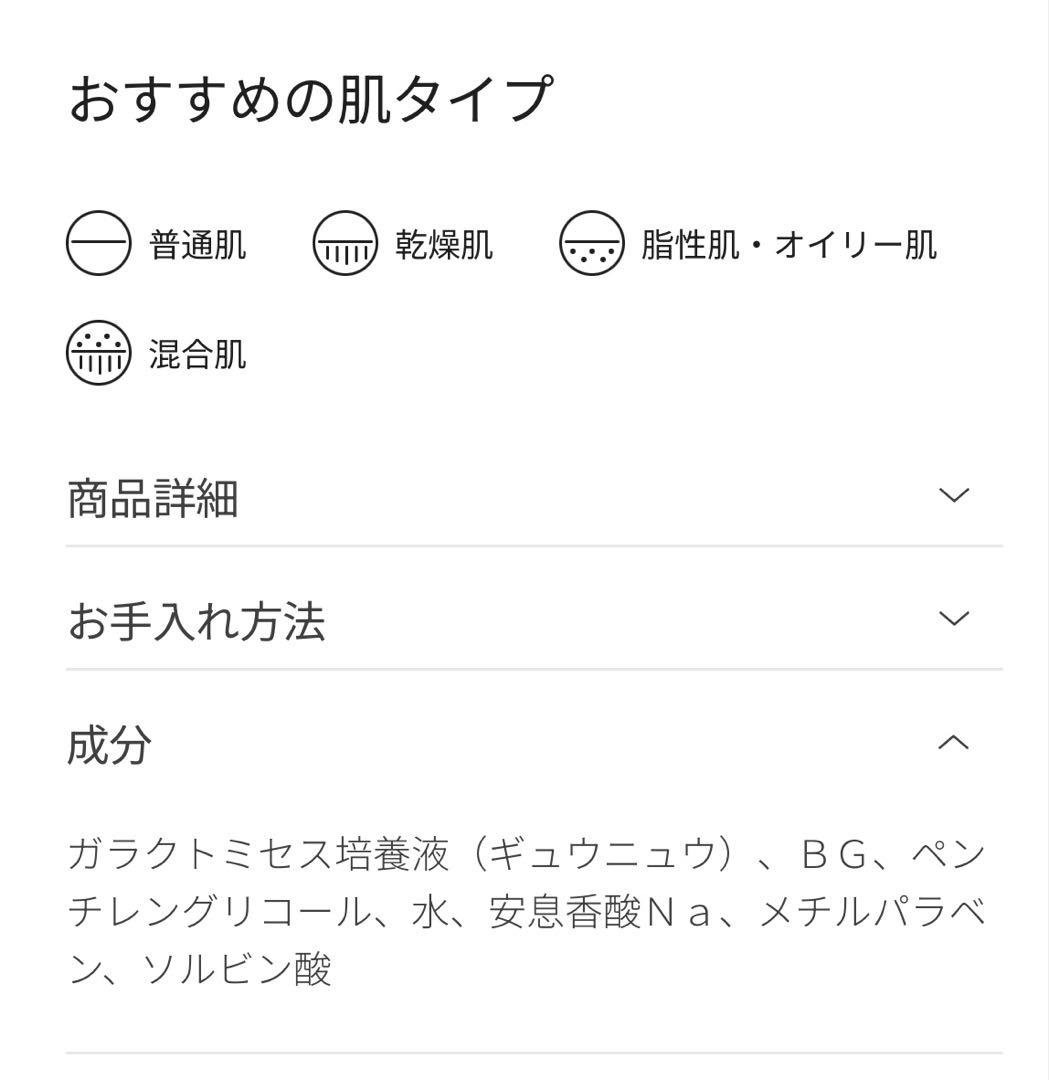Image resolution: width=1049 pixels, height=1080 pixels.
Task: Click the 乾燥肌 label text
Action: click(445, 243)
